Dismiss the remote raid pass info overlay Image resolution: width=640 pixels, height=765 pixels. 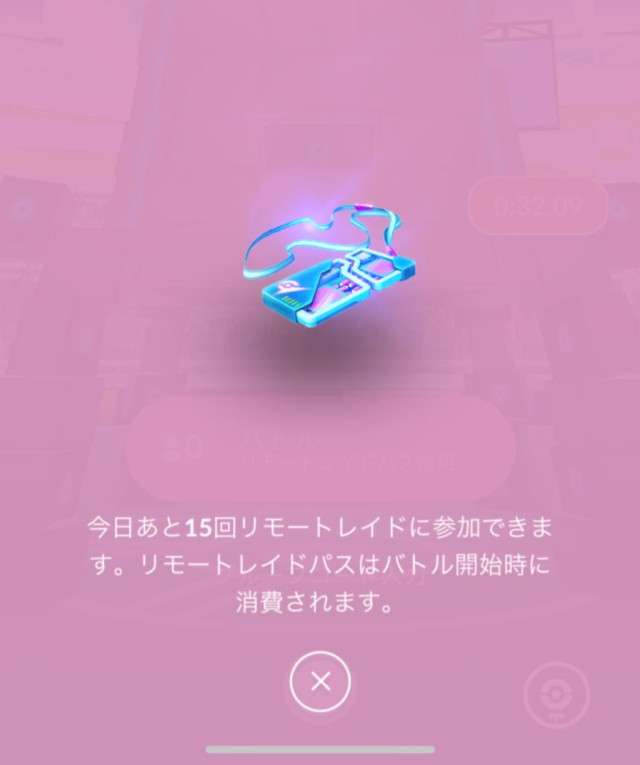[320, 682]
